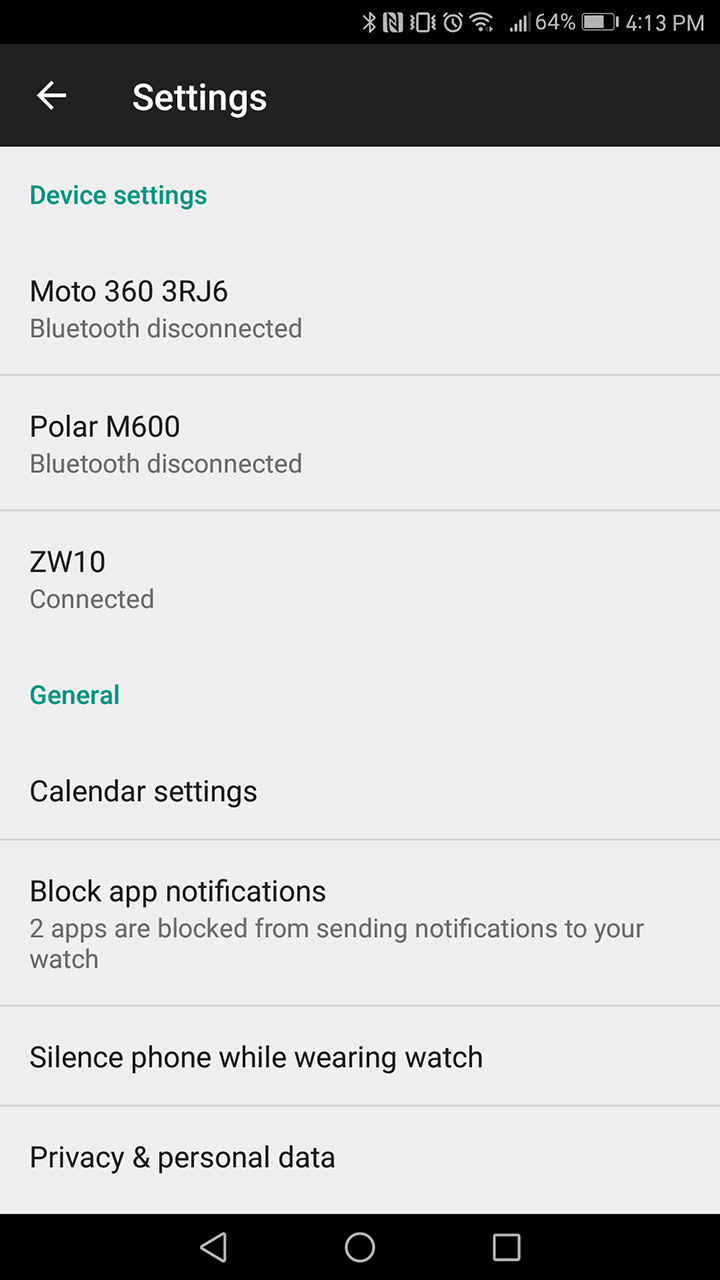This screenshot has height=1280, width=720.
Task: Select the Polar M600 device
Action: [x=360, y=443]
